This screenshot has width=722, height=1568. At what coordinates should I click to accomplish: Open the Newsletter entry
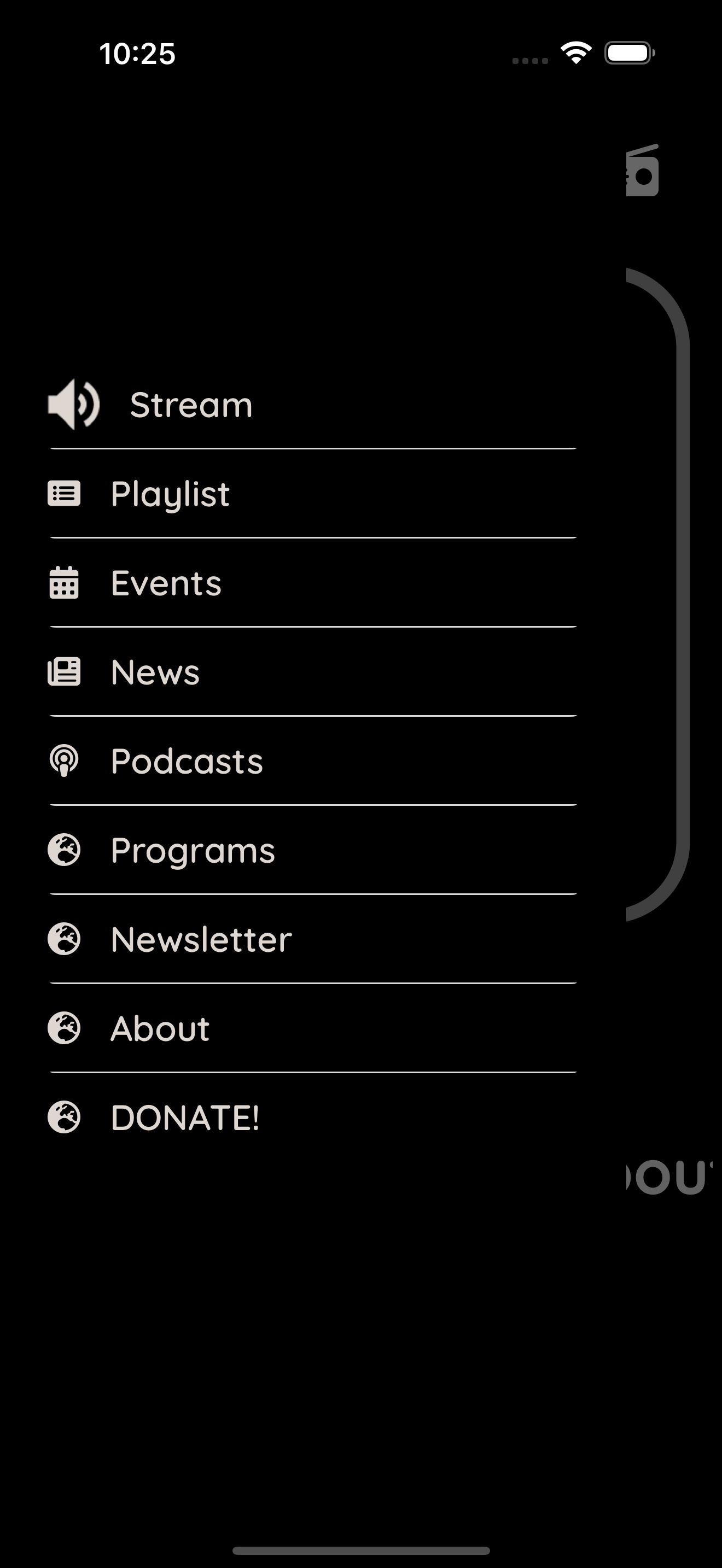tap(313, 939)
